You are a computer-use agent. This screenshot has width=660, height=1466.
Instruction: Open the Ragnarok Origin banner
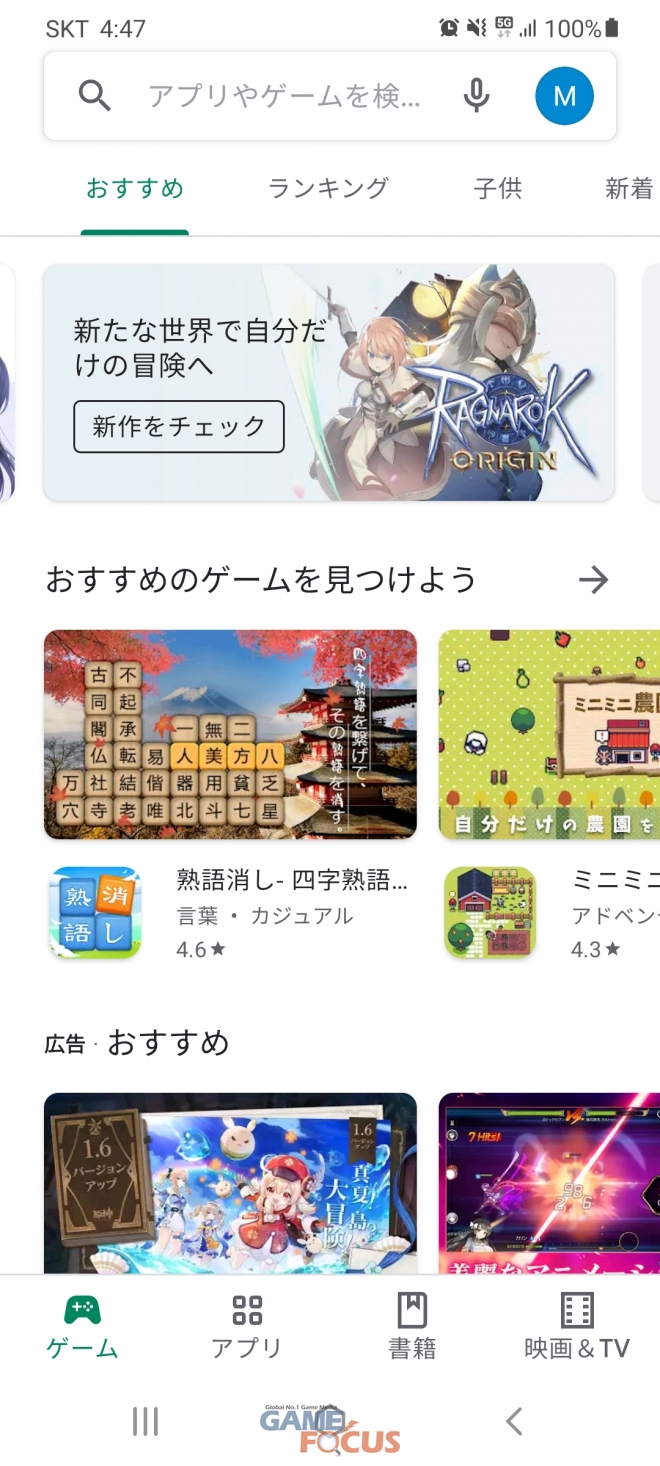(x=470, y=380)
